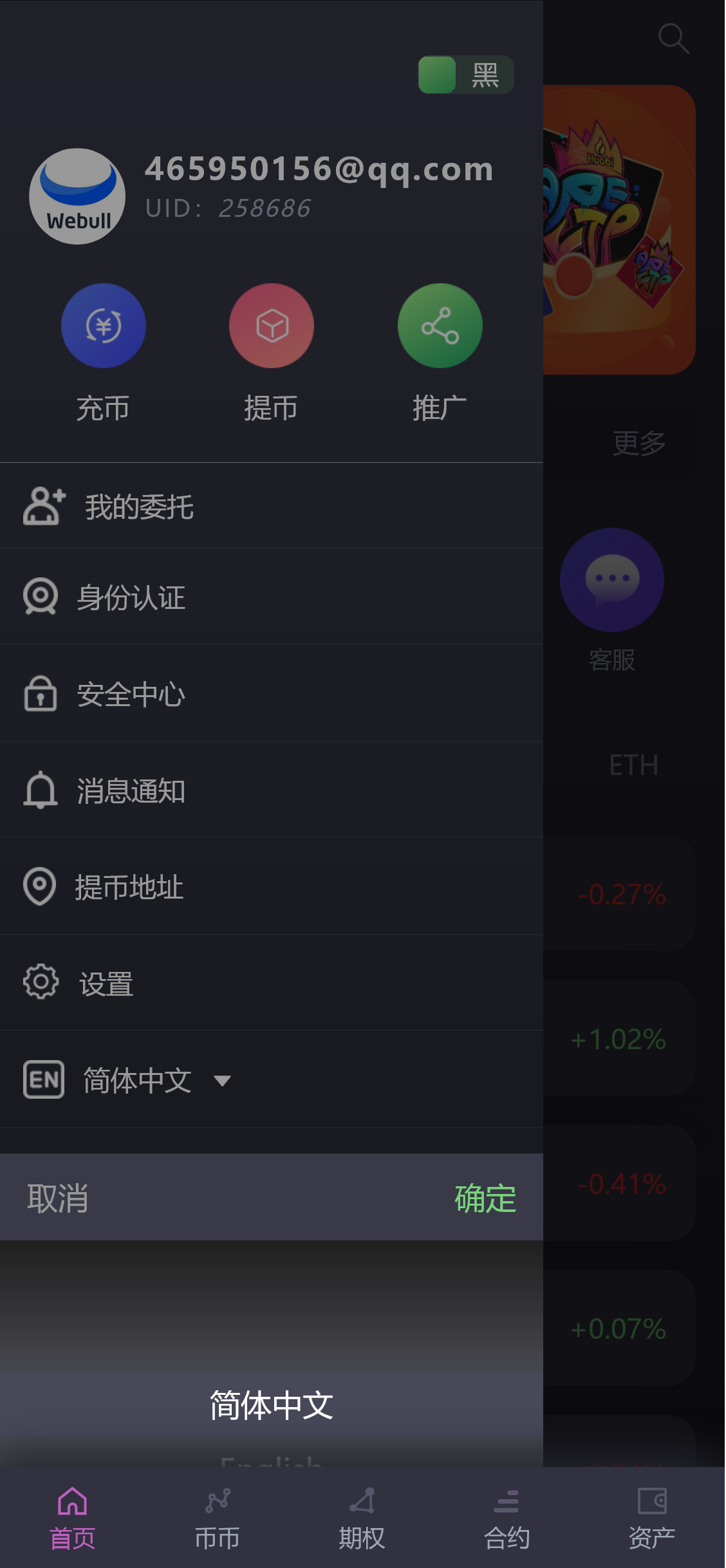Select 简体中文 in the language picker

(271, 1405)
